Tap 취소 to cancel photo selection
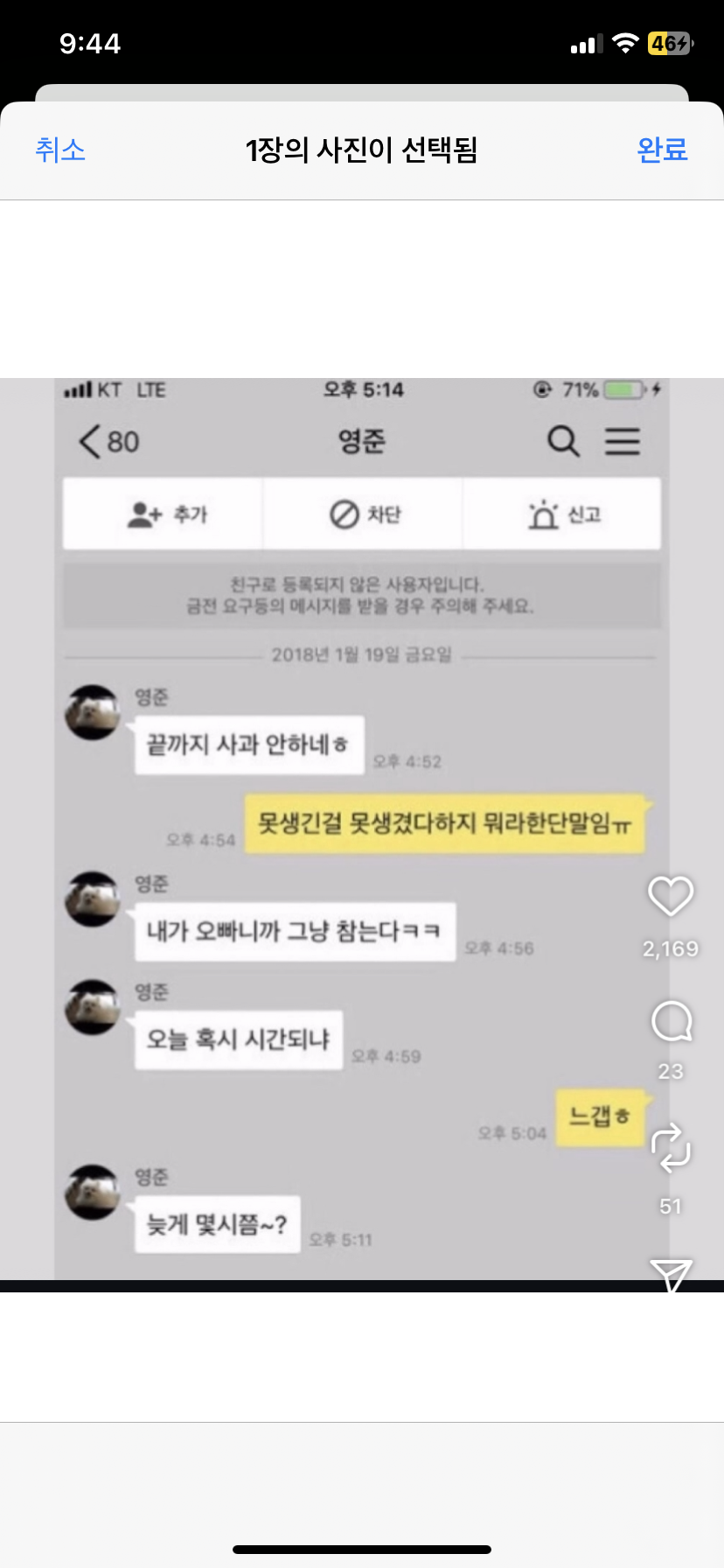Viewport: 724px width, 1568px height. tap(60, 150)
